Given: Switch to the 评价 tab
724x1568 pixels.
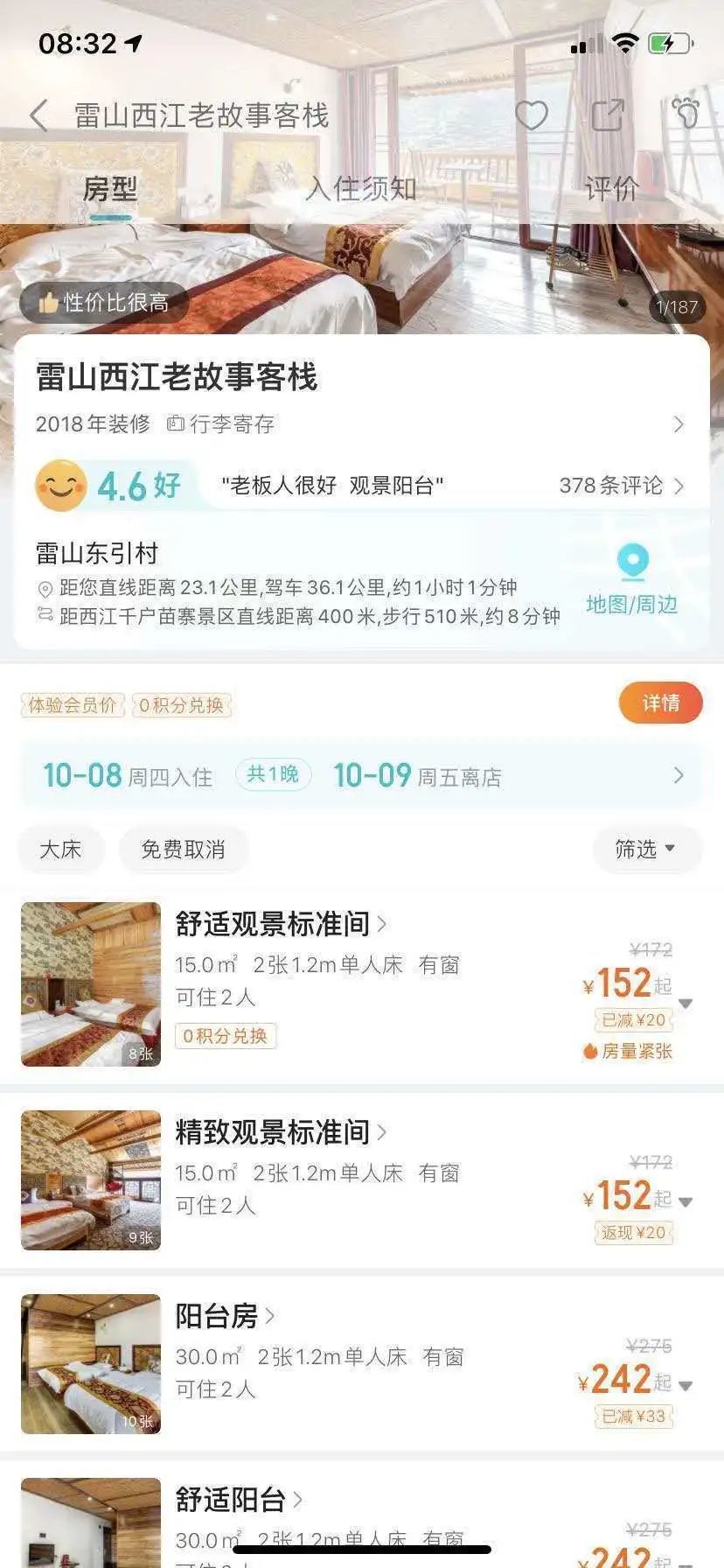Looking at the screenshot, I should pyautogui.click(x=611, y=189).
